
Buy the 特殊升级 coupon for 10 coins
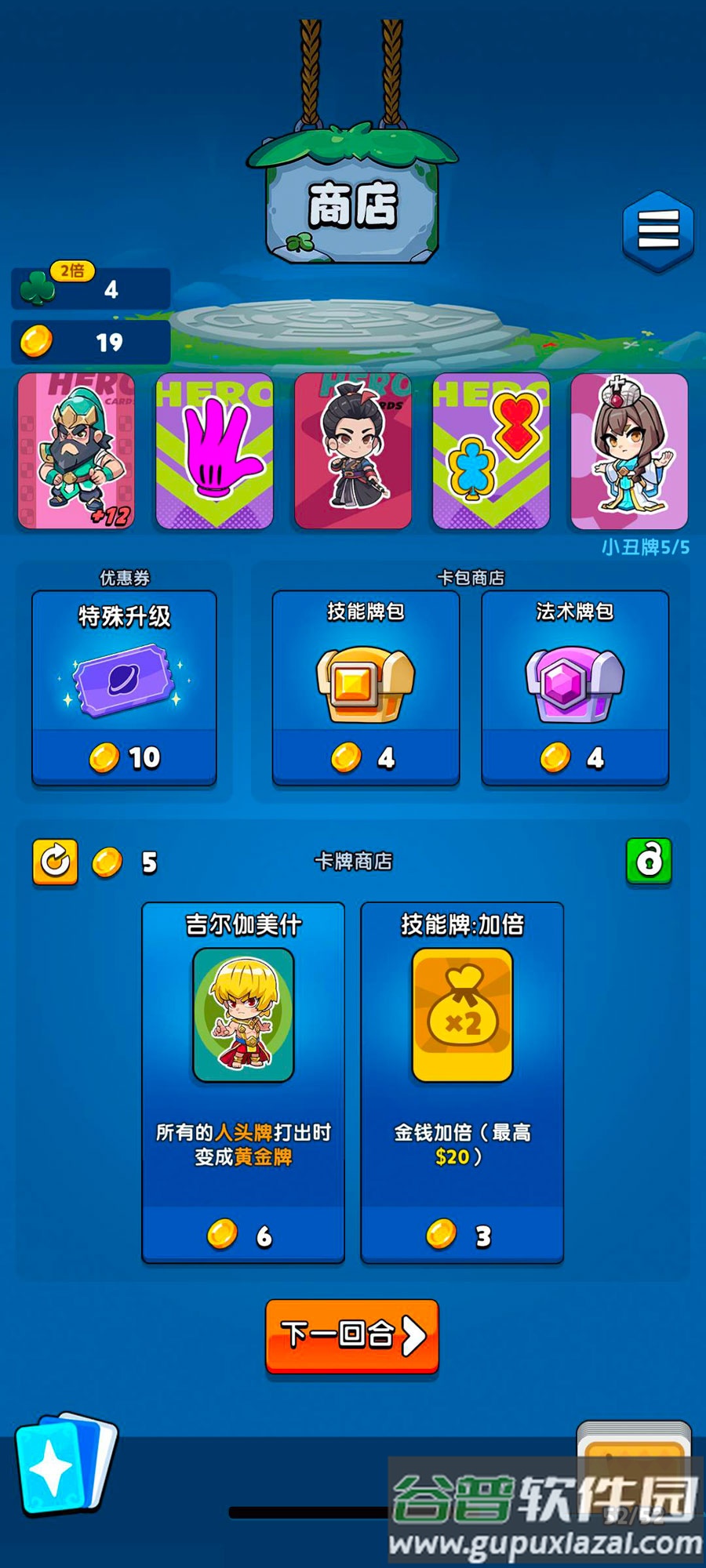pos(124,688)
